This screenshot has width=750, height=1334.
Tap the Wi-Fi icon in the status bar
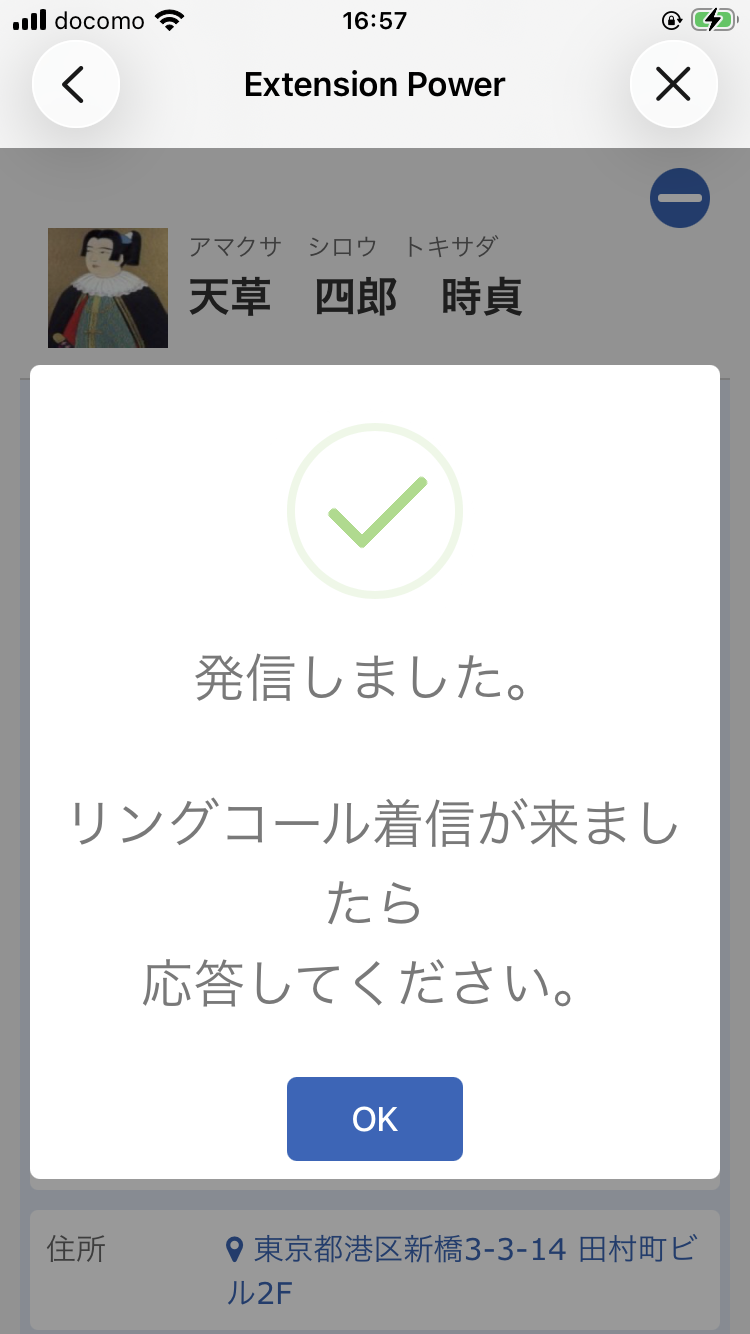pos(166,18)
